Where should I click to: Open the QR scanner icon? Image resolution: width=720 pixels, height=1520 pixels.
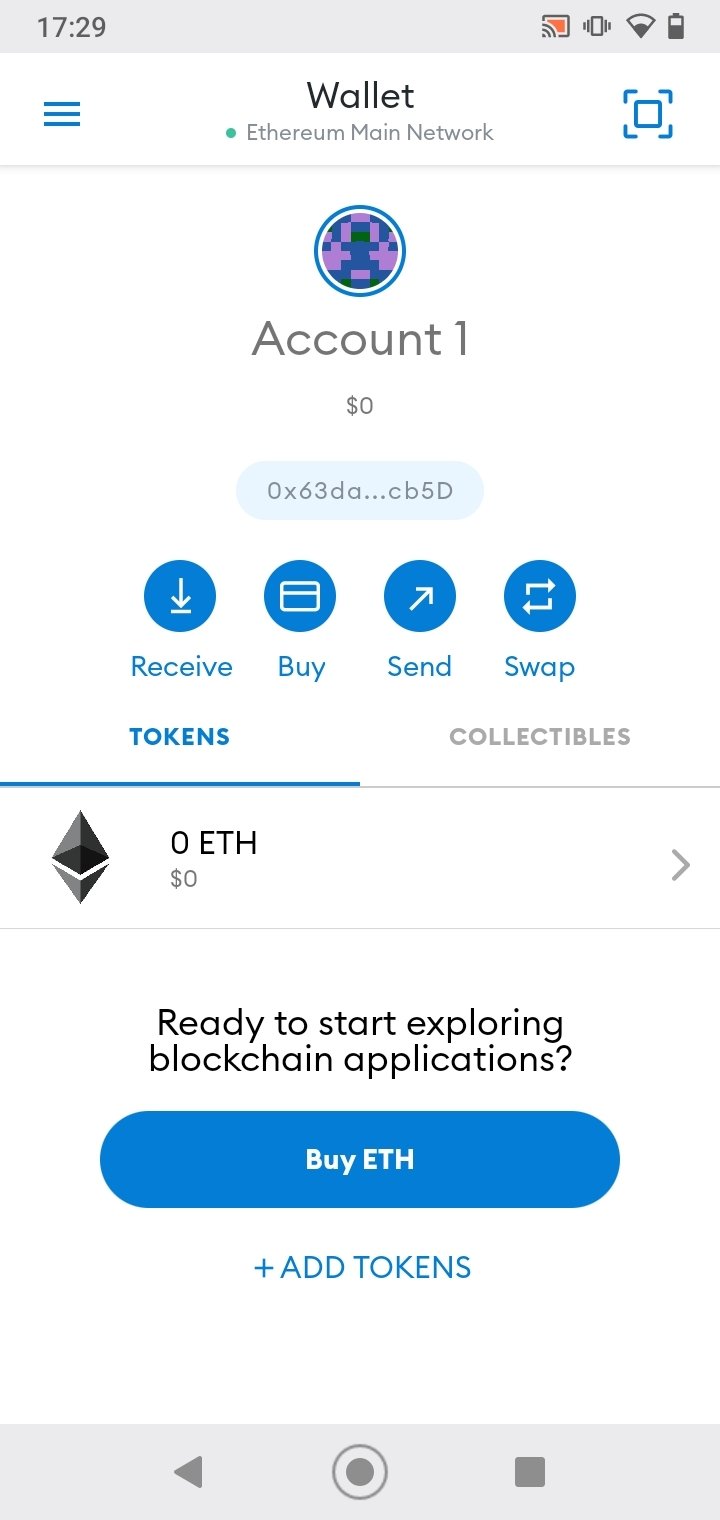[x=648, y=114]
